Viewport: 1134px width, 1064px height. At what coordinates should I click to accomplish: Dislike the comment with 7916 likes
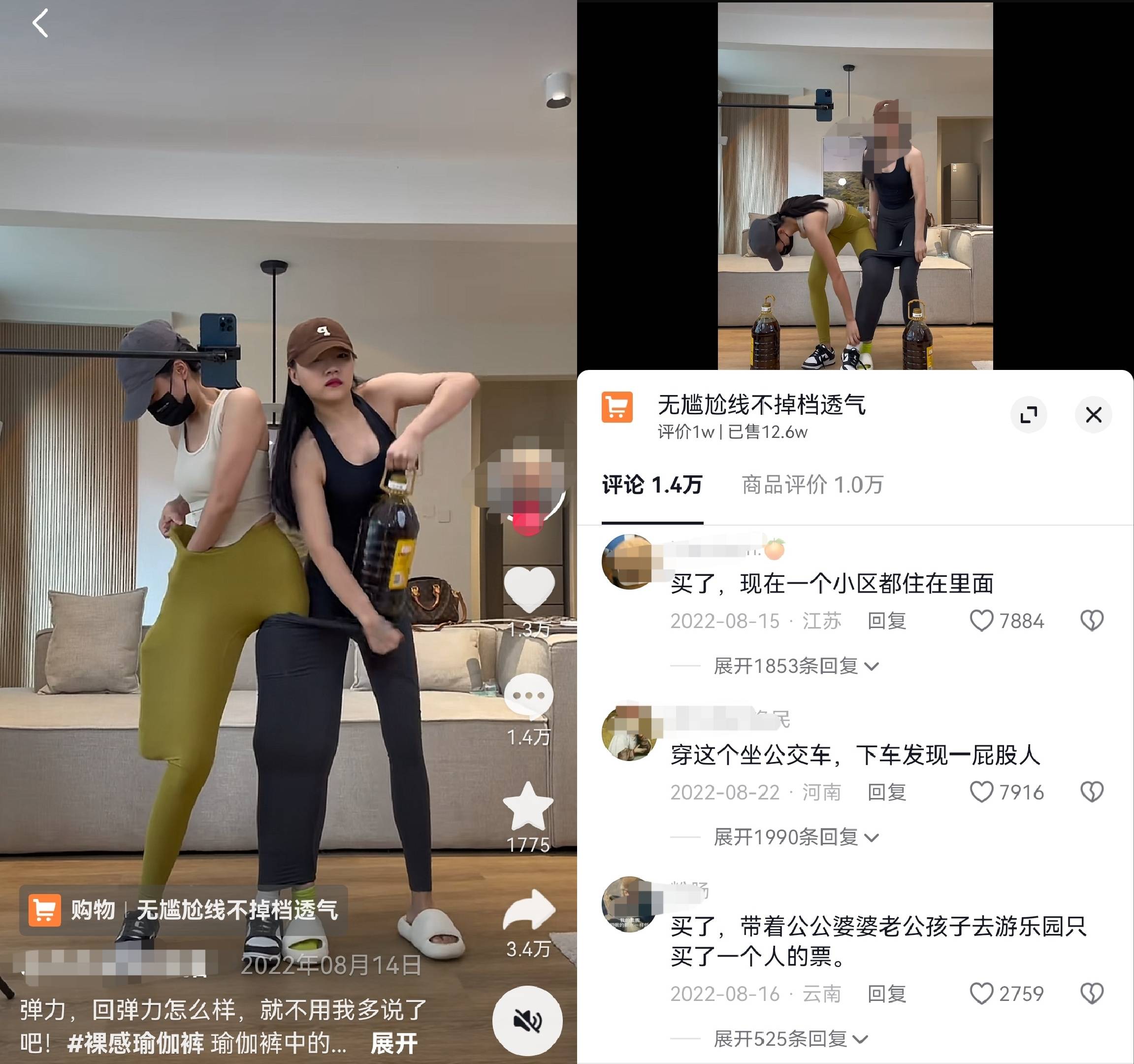(x=1092, y=792)
